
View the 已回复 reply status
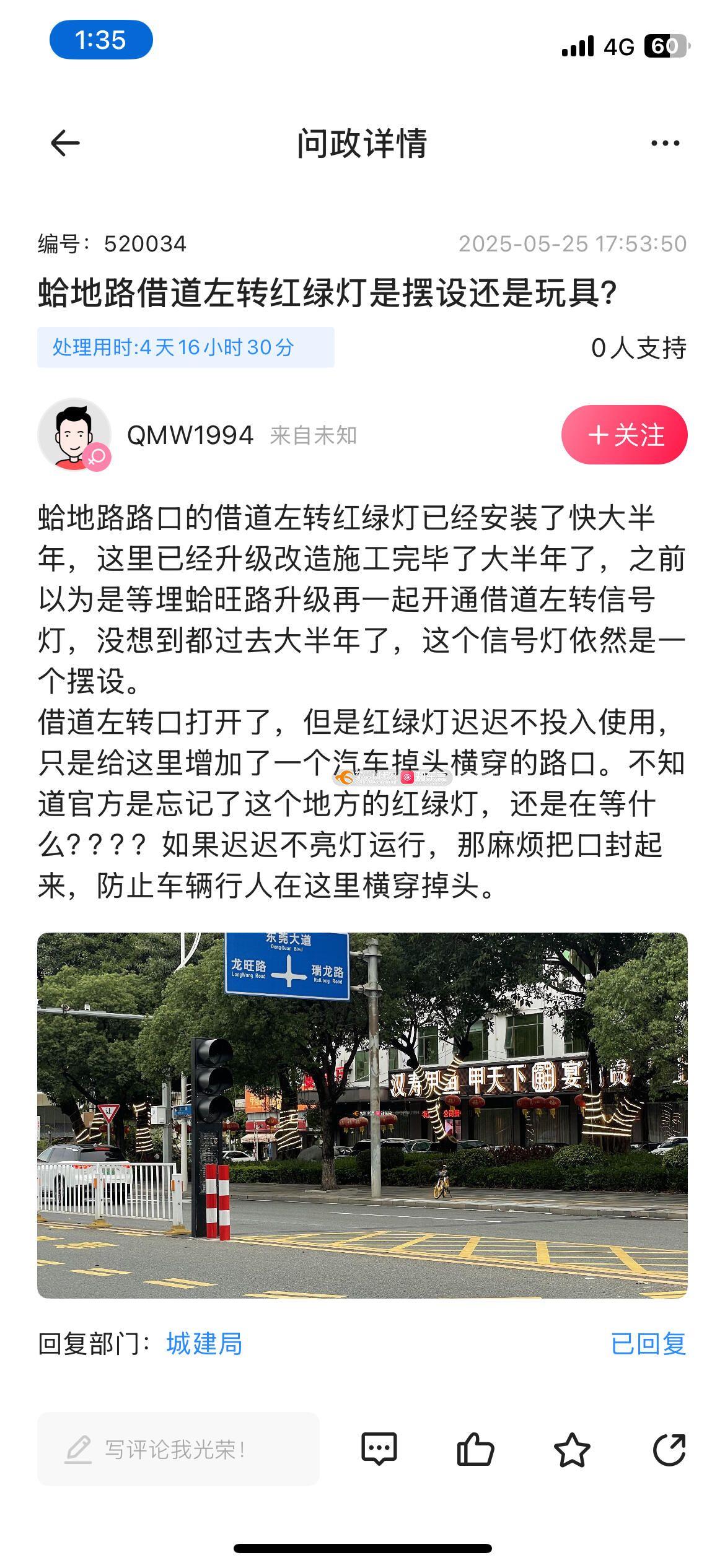[x=648, y=1344]
